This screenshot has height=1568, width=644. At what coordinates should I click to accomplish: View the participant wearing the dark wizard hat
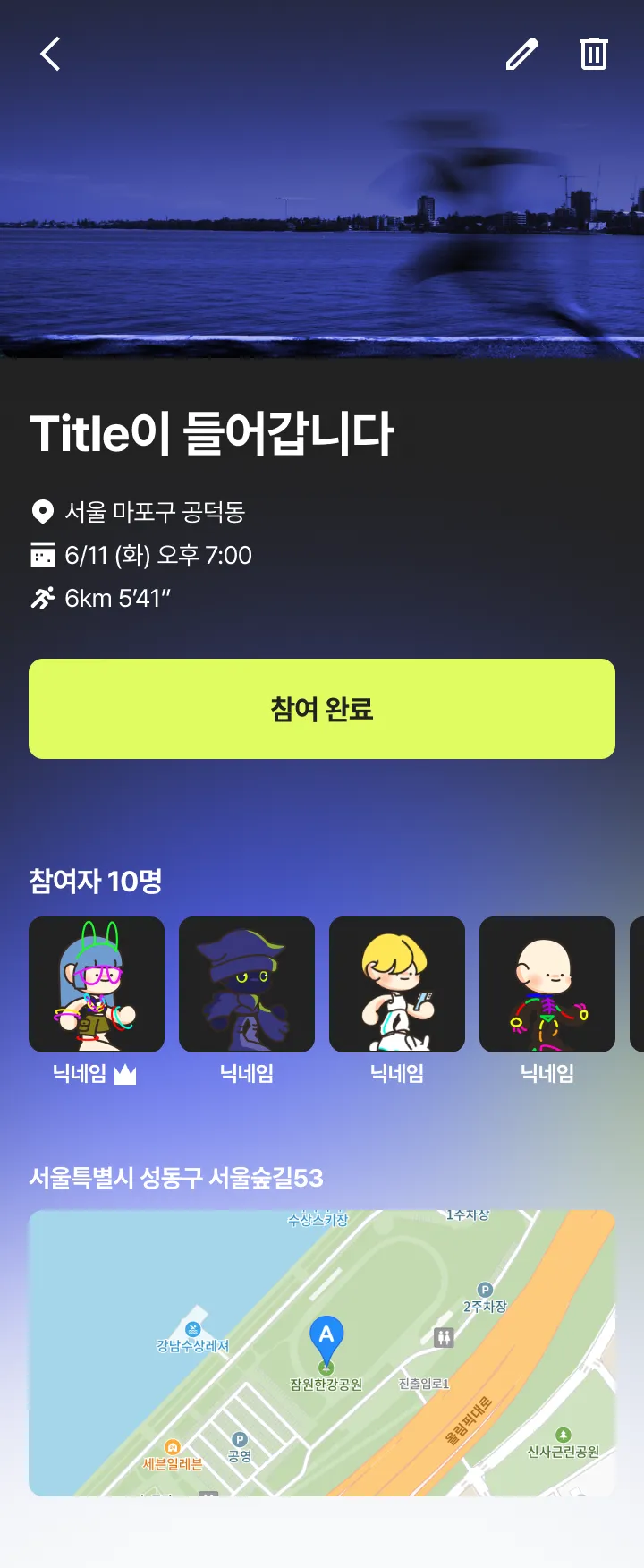247,984
